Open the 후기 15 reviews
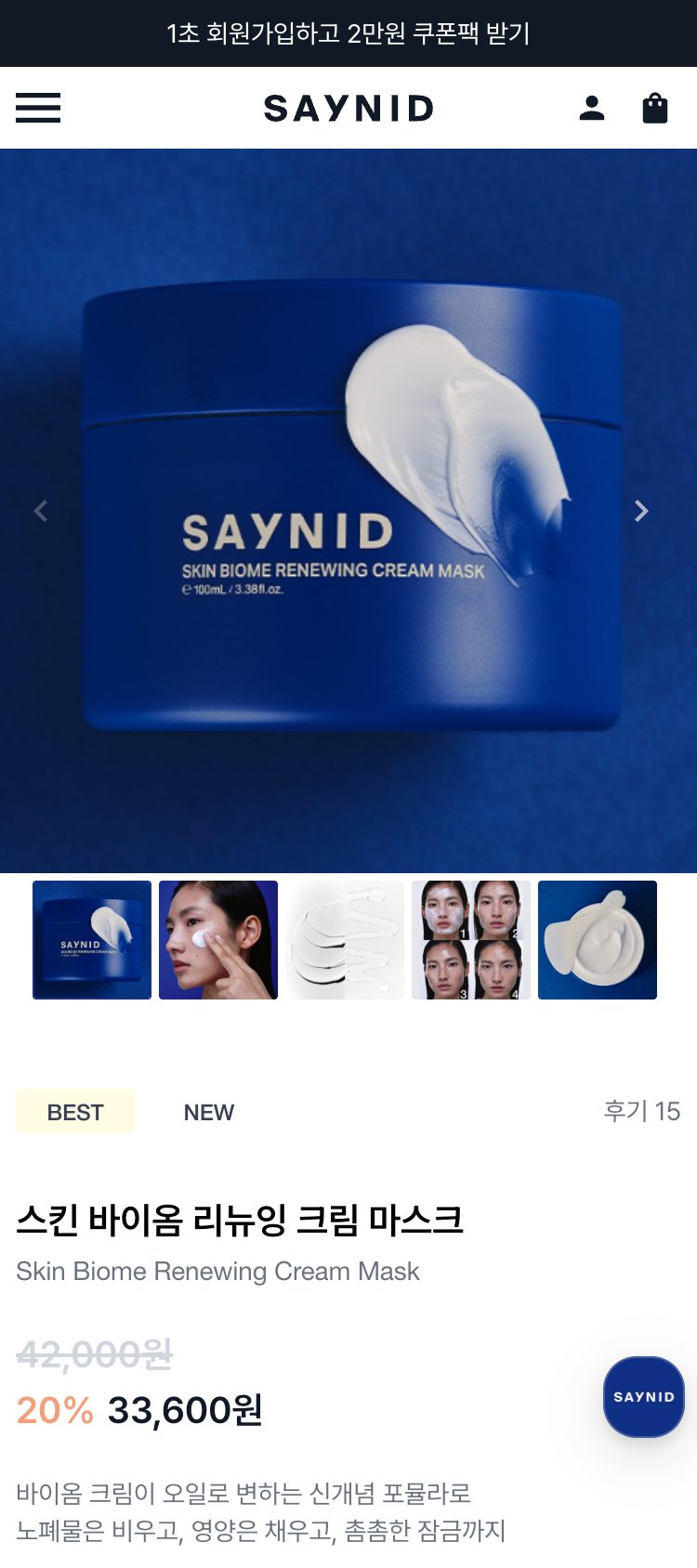Image resolution: width=697 pixels, height=1568 pixels. pyautogui.click(x=641, y=1111)
